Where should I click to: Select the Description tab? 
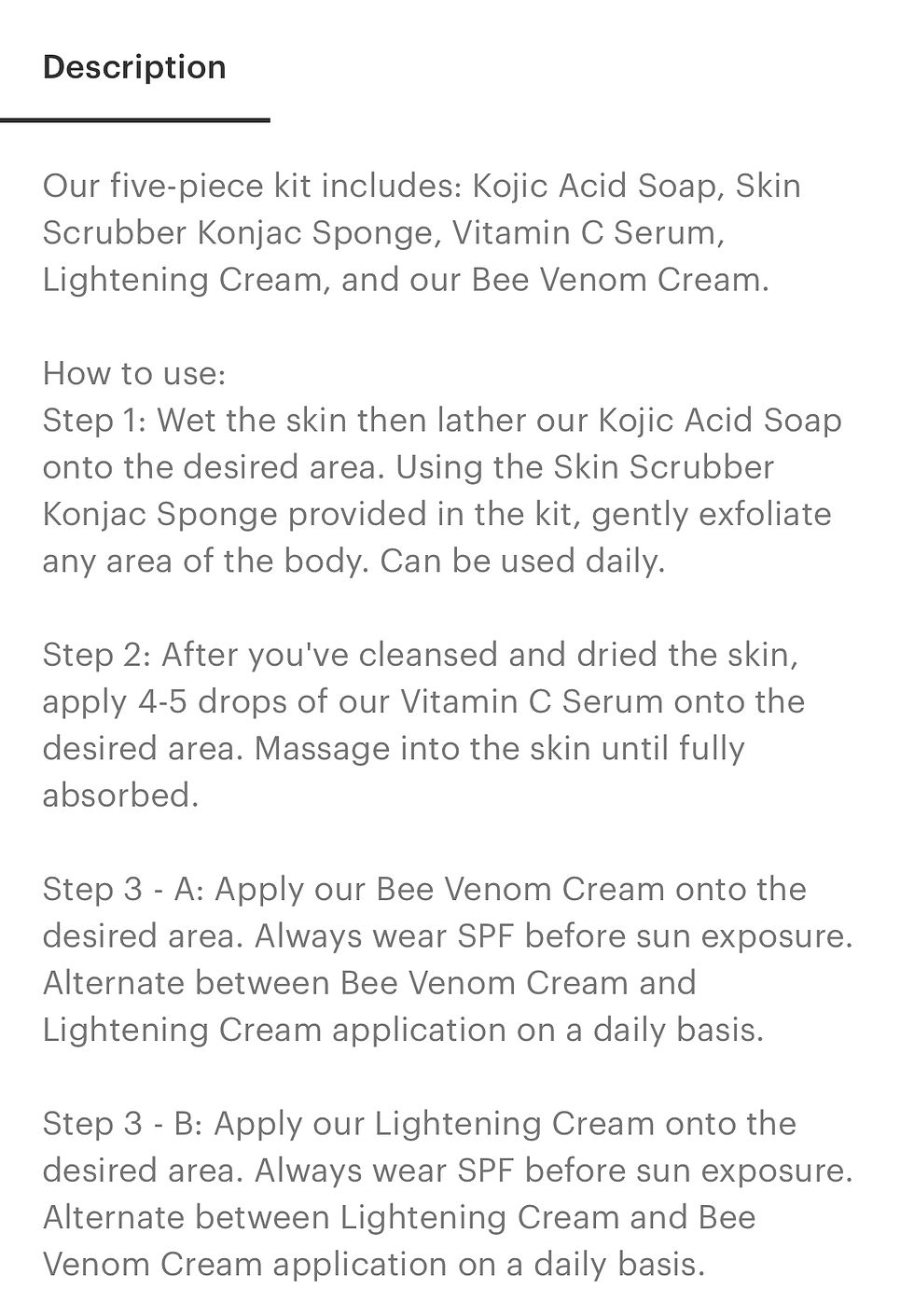click(134, 67)
